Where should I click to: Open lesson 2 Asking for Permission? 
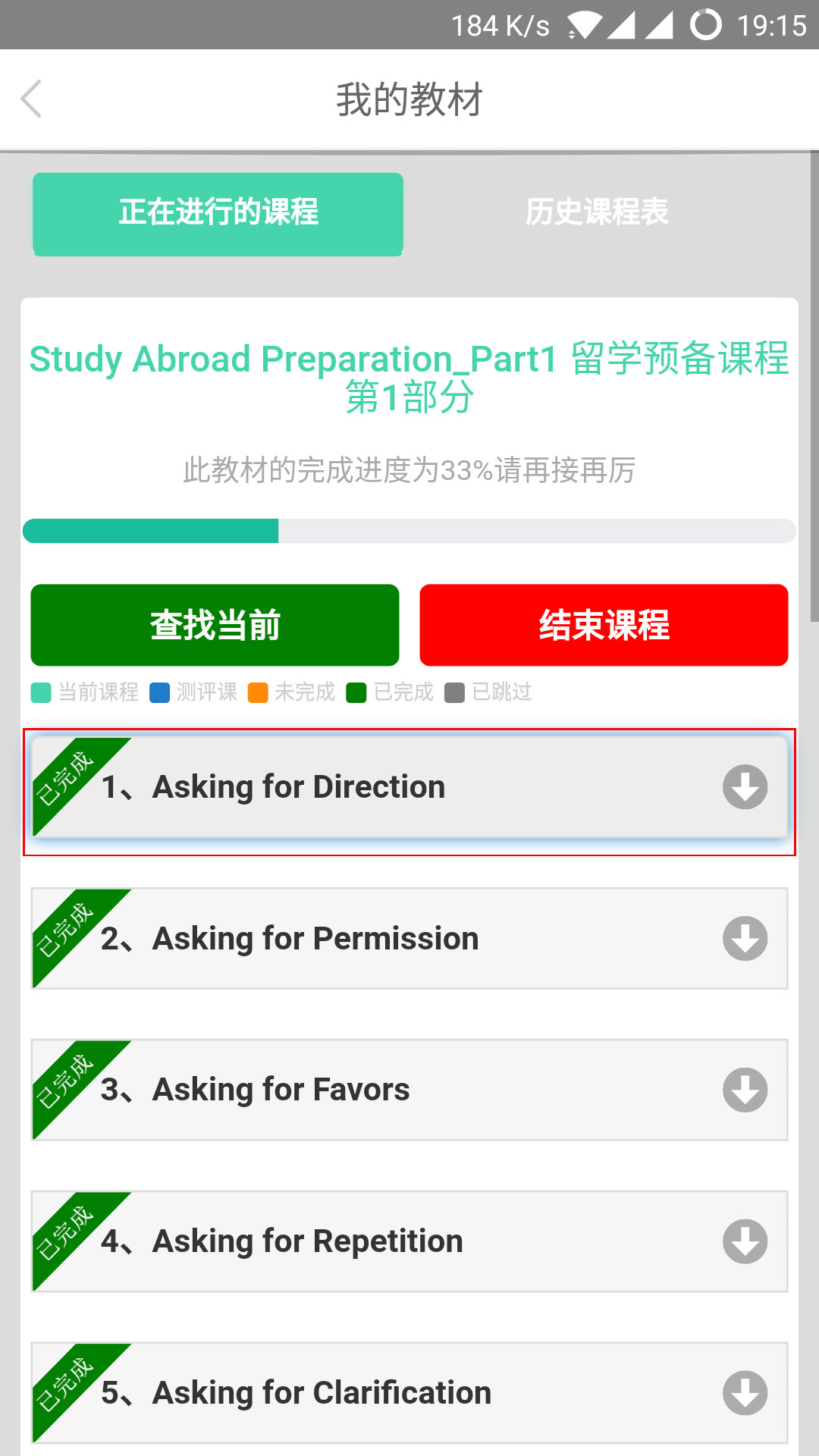pyautogui.click(x=409, y=939)
